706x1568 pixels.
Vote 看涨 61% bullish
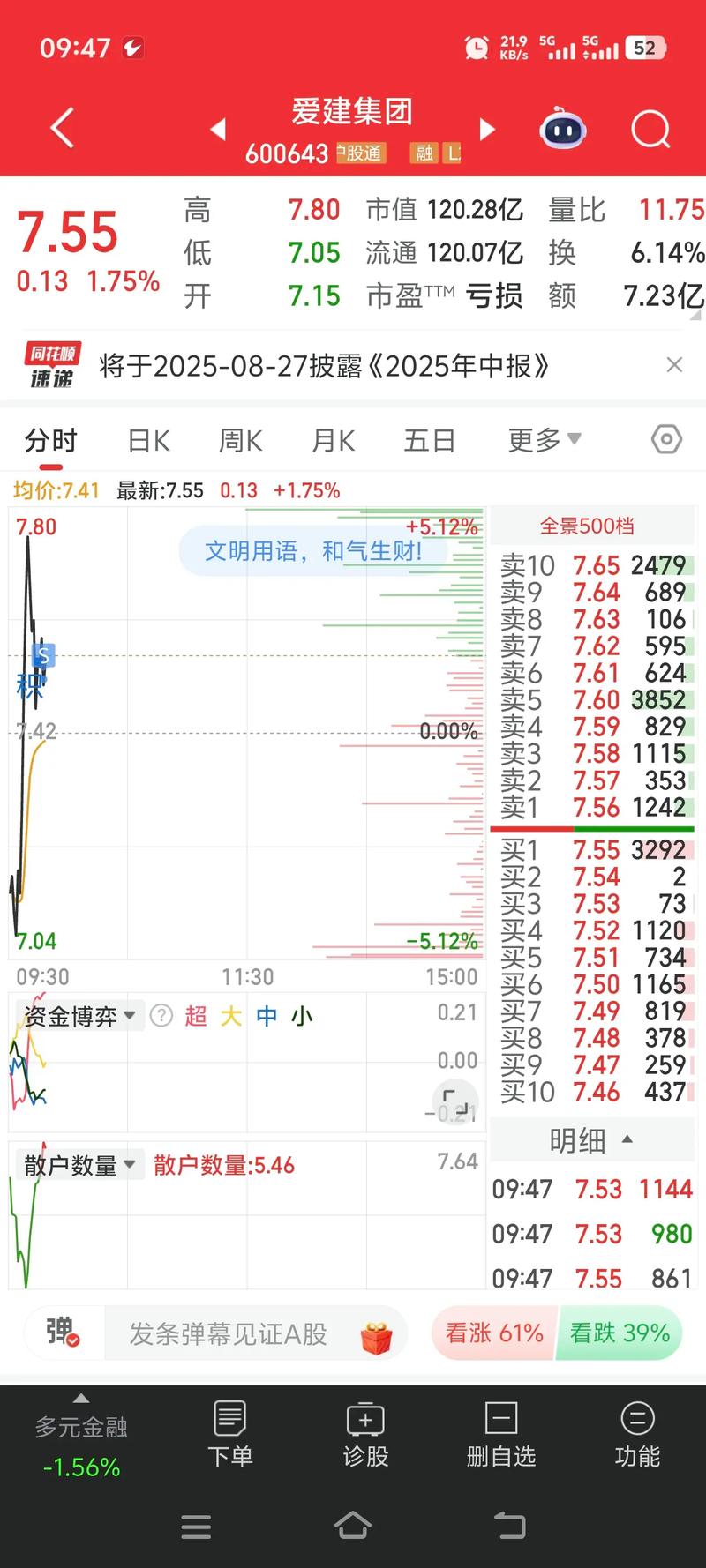[494, 1333]
